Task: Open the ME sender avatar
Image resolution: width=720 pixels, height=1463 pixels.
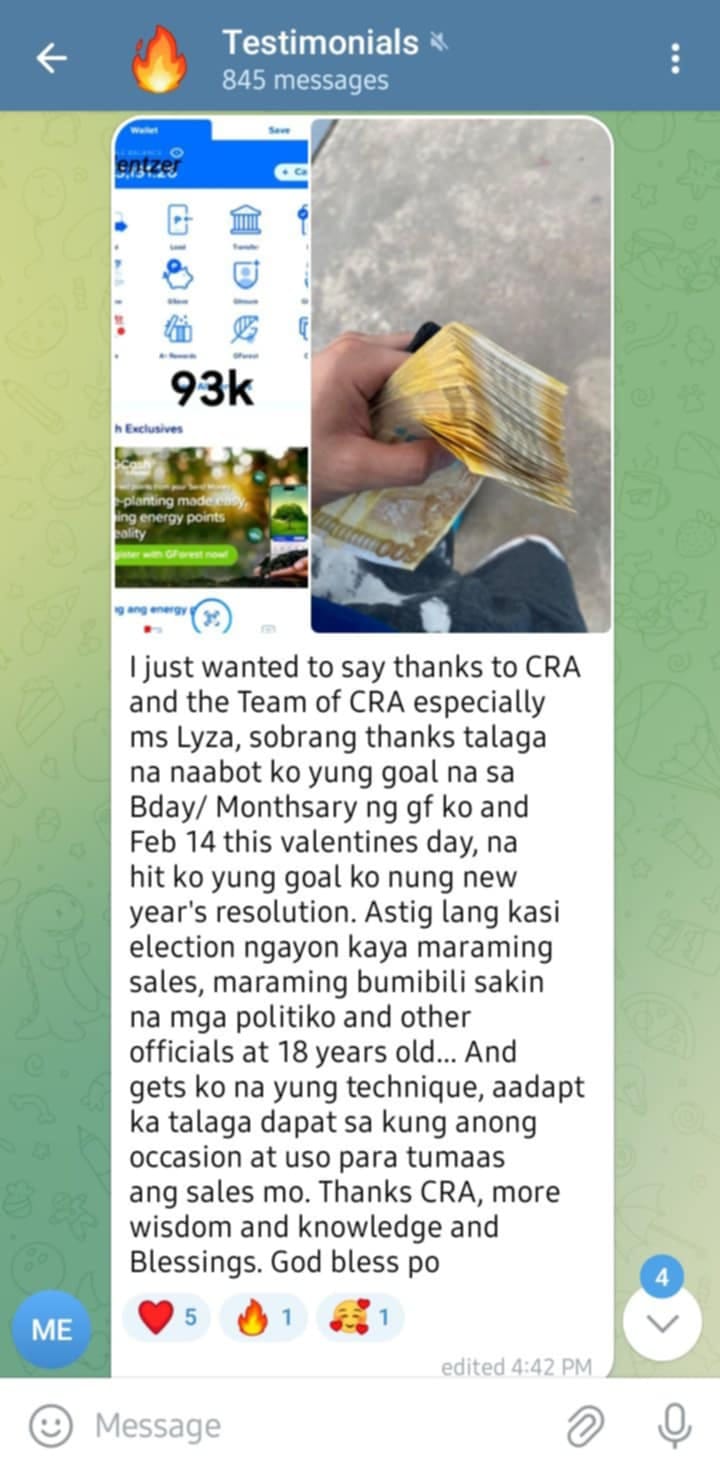Action: tap(51, 1330)
